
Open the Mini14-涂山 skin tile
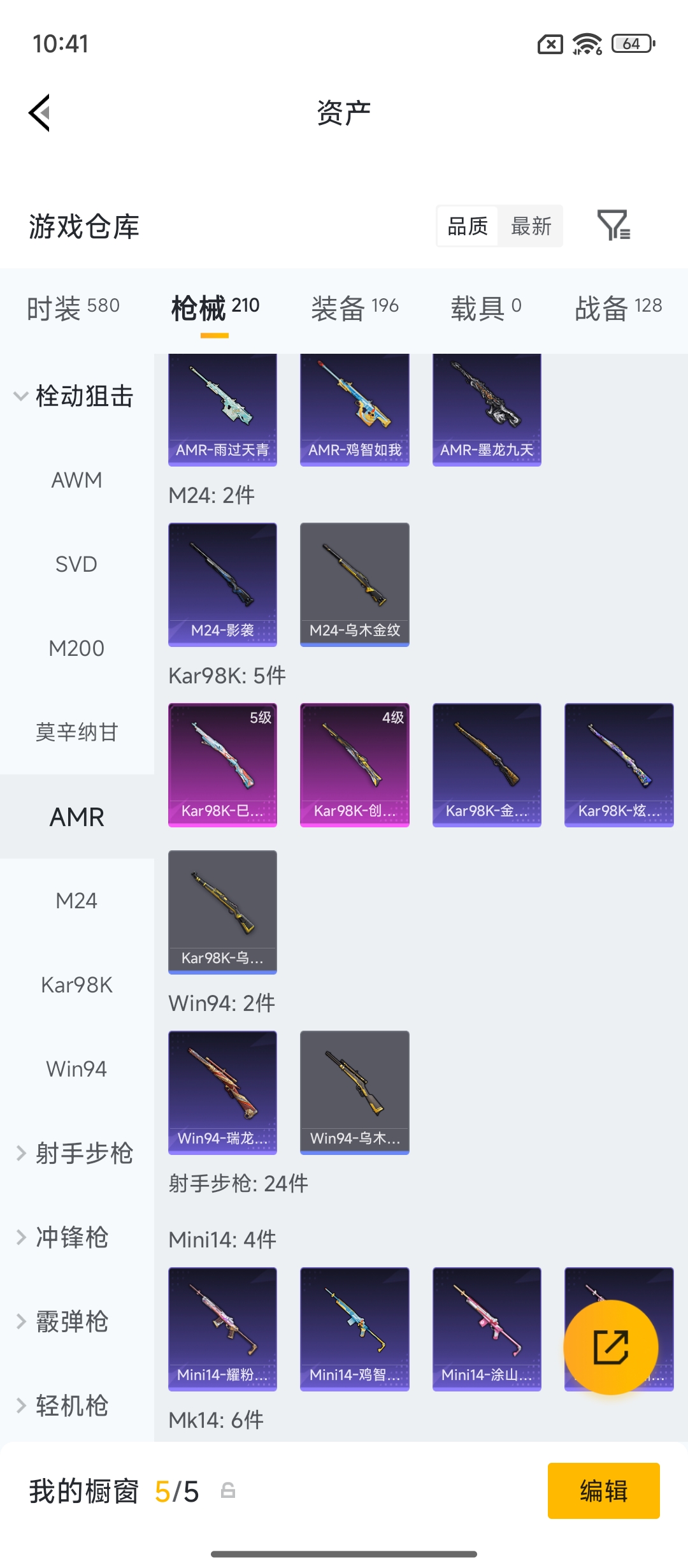[x=487, y=1328]
